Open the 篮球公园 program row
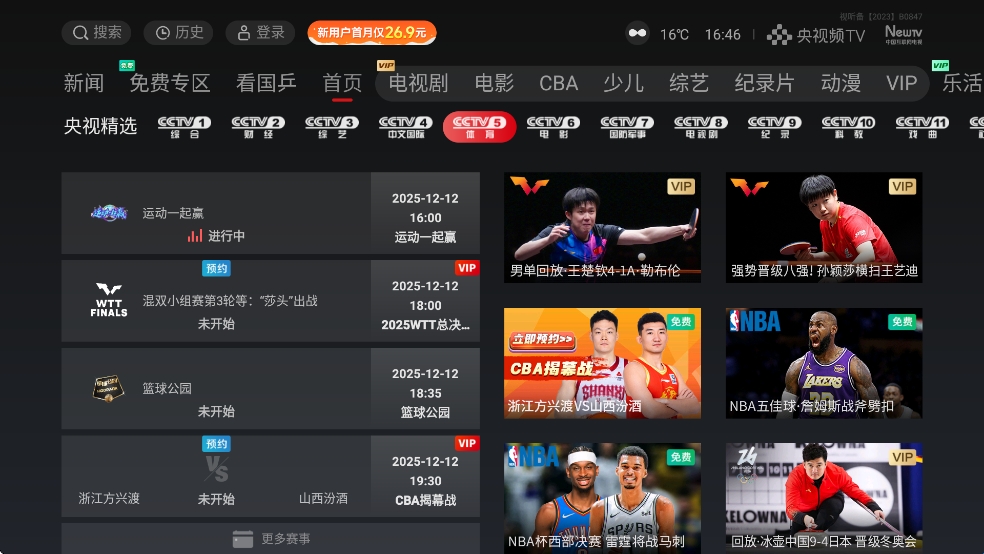Screen dimensions: 984x554 270,389
